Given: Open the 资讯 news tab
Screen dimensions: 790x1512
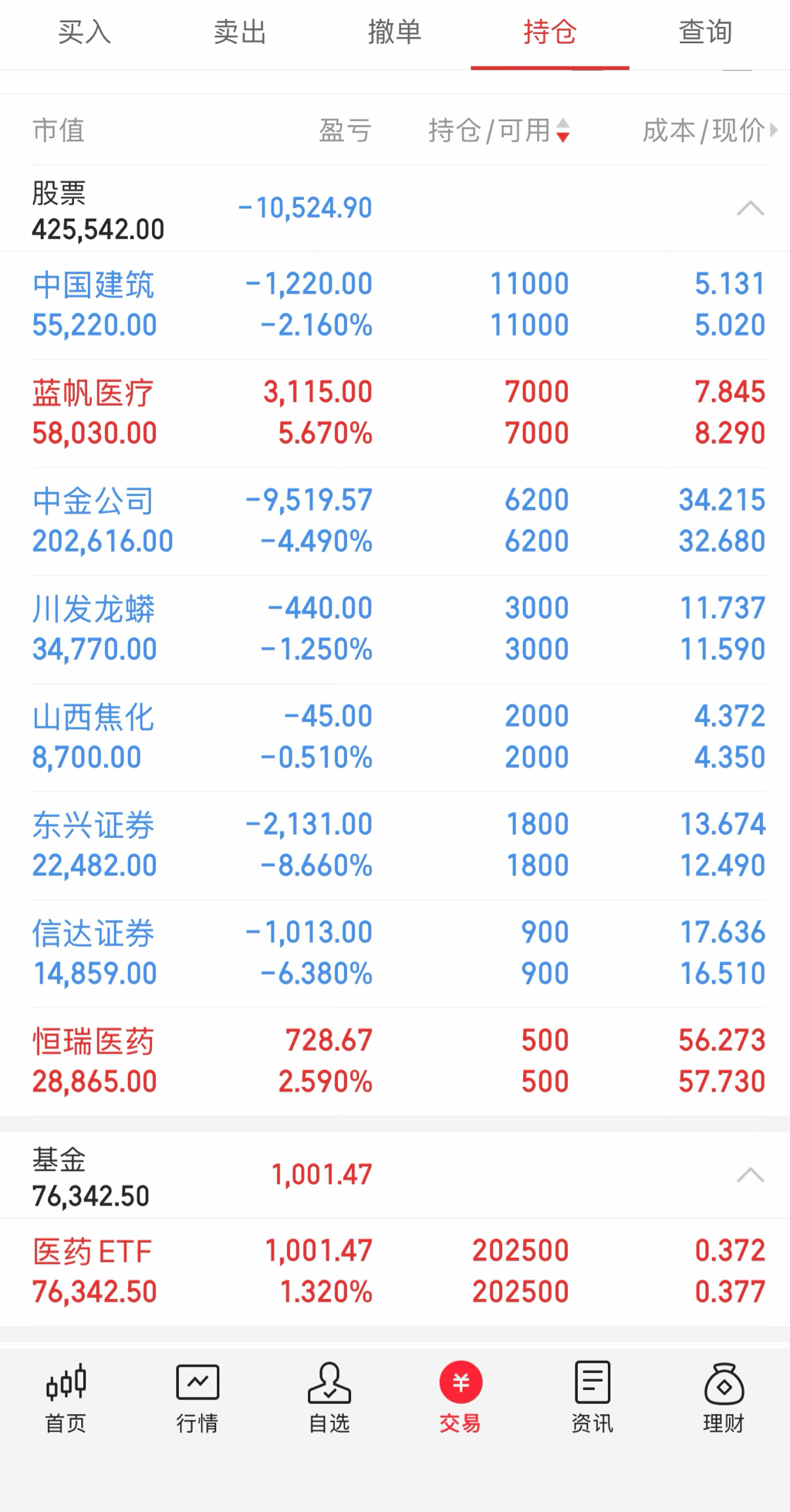Looking at the screenshot, I should click(592, 1398).
